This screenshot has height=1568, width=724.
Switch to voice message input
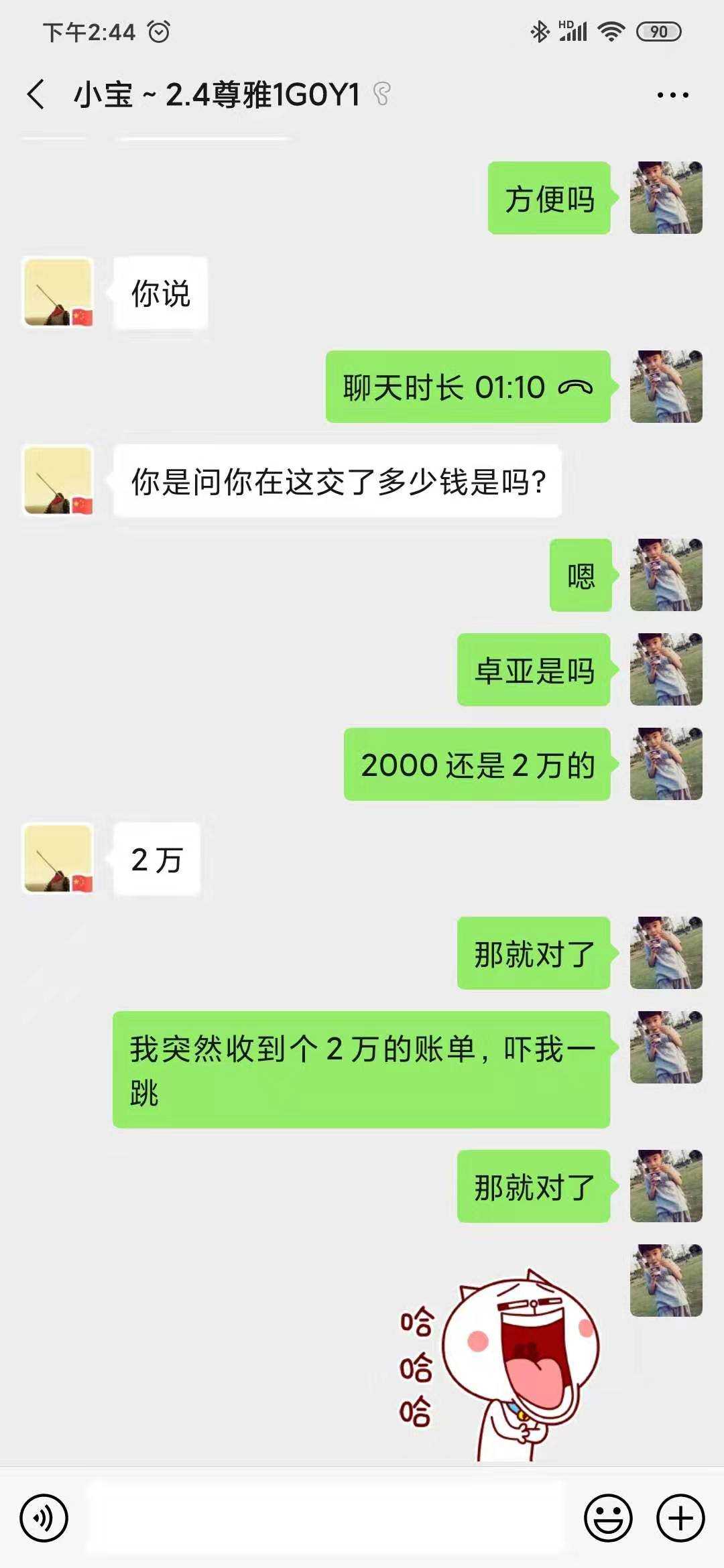point(44,1518)
